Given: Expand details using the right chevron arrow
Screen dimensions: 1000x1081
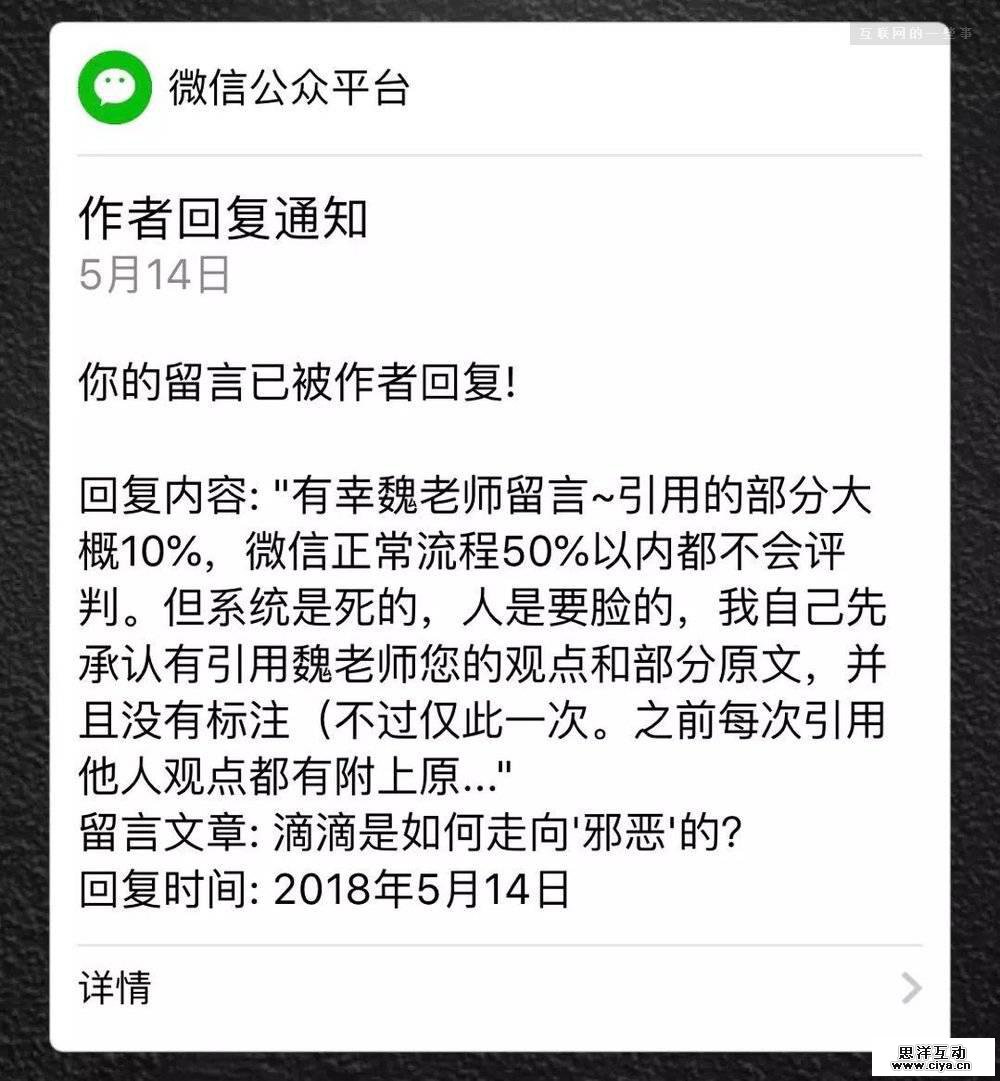Looking at the screenshot, I should coord(908,986).
